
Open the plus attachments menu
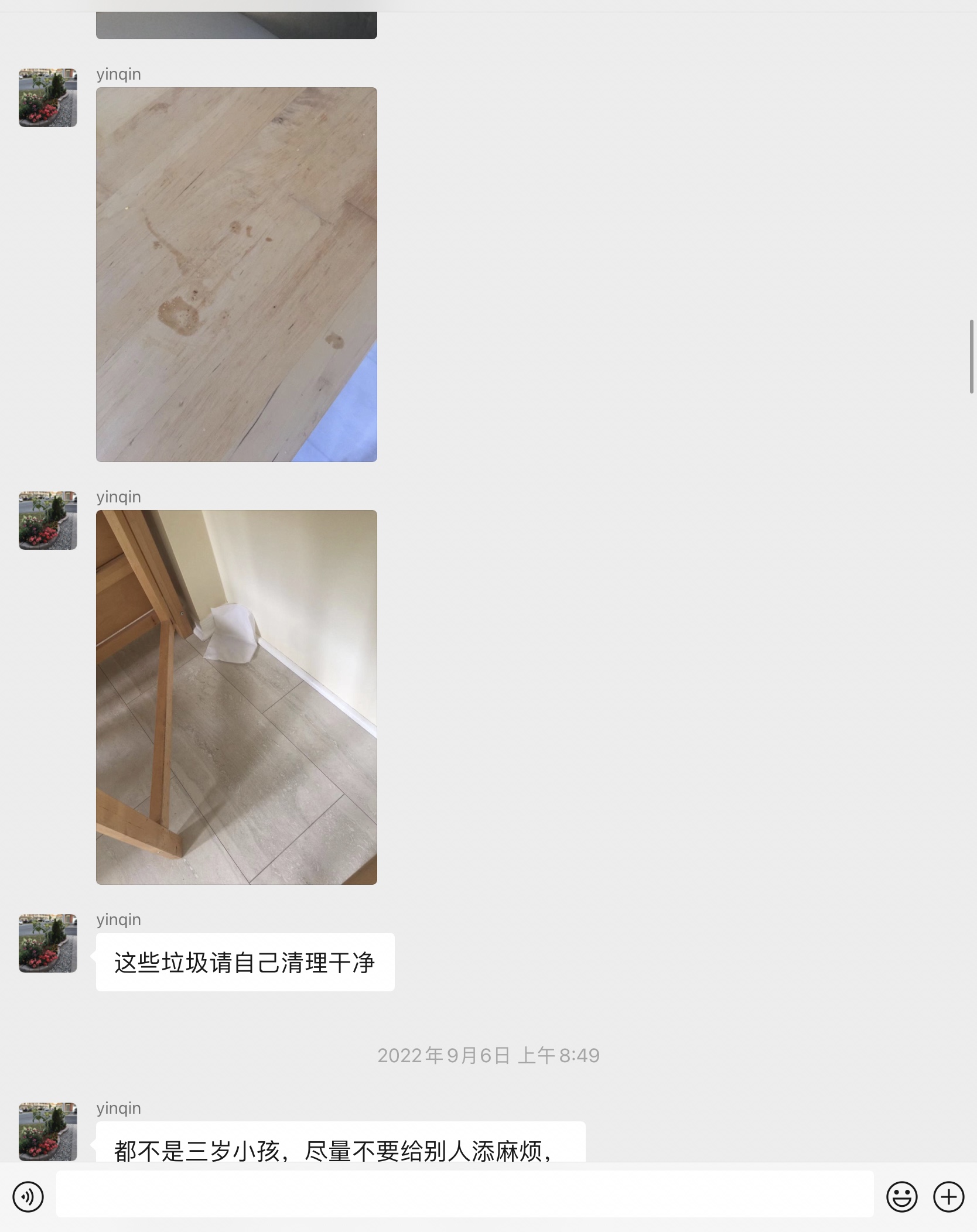point(948,1196)
